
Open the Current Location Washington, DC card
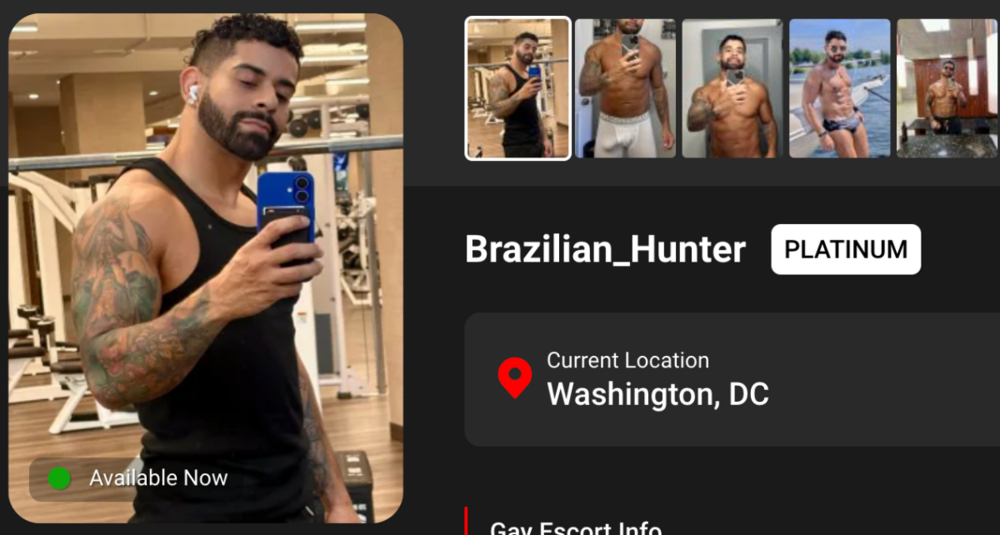pyautogui.click(x=732, y=379)
